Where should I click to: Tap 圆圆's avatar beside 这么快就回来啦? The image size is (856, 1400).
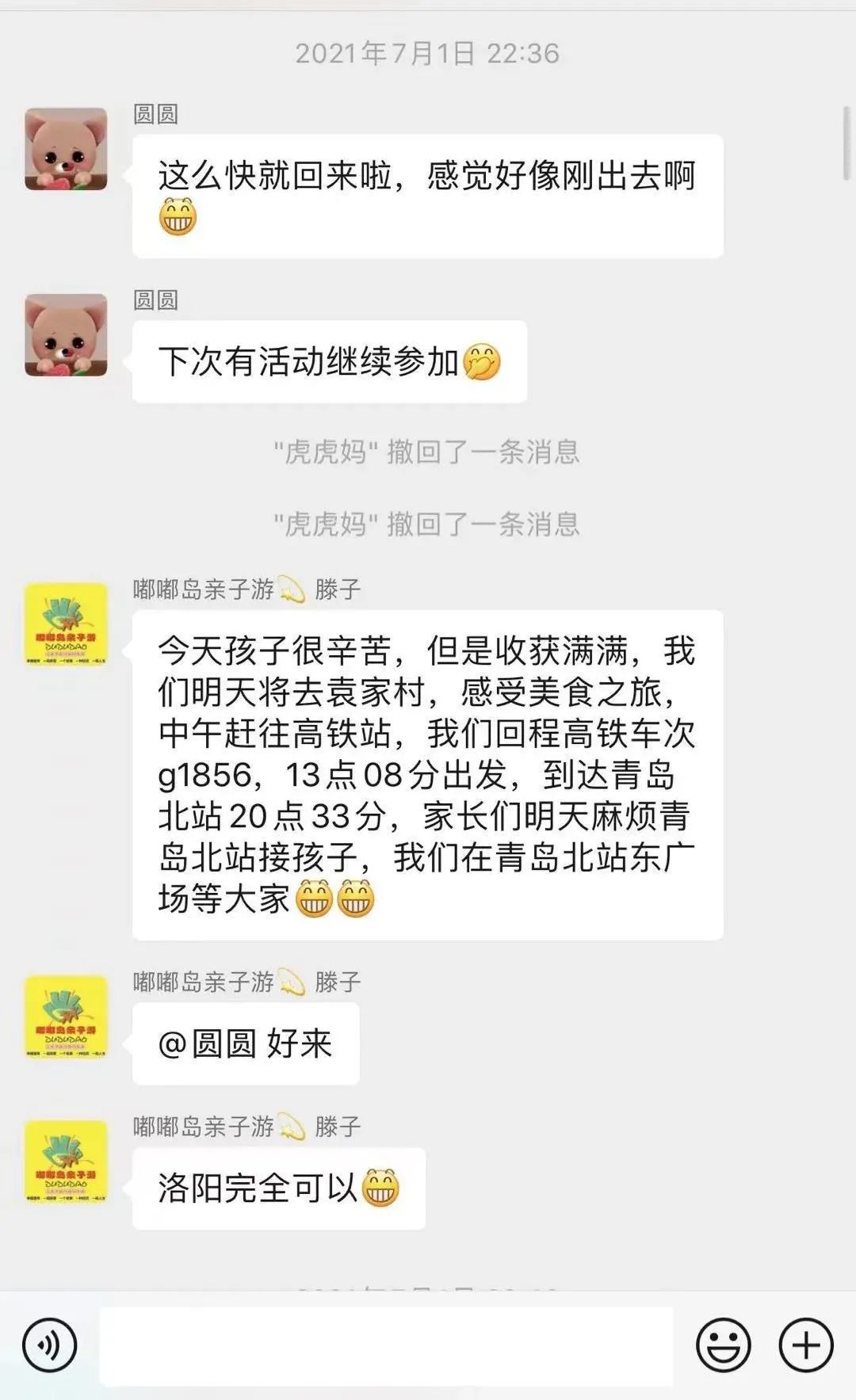pos(66,149)
